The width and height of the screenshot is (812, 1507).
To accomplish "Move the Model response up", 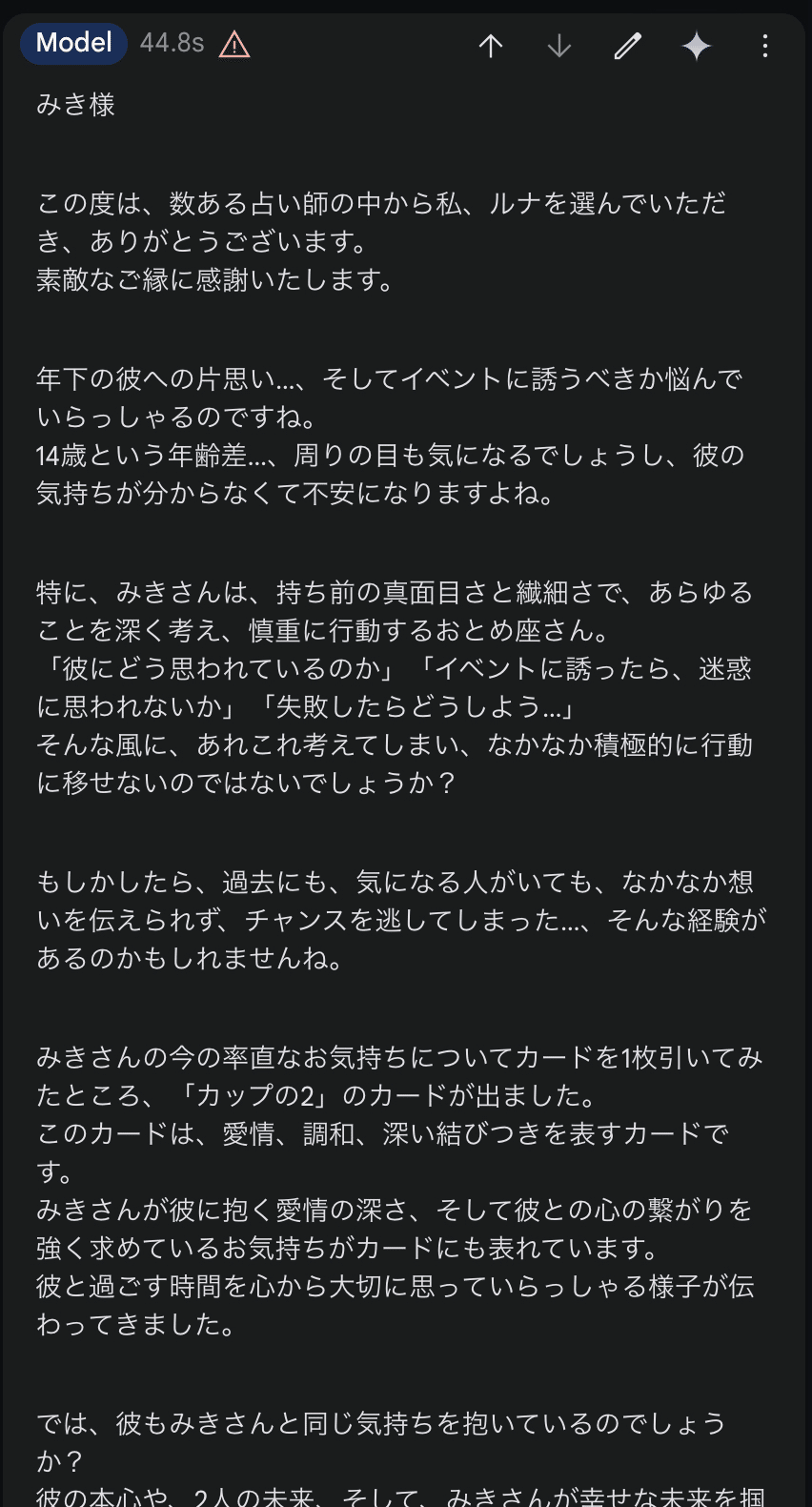I will [x=491, y=46].
